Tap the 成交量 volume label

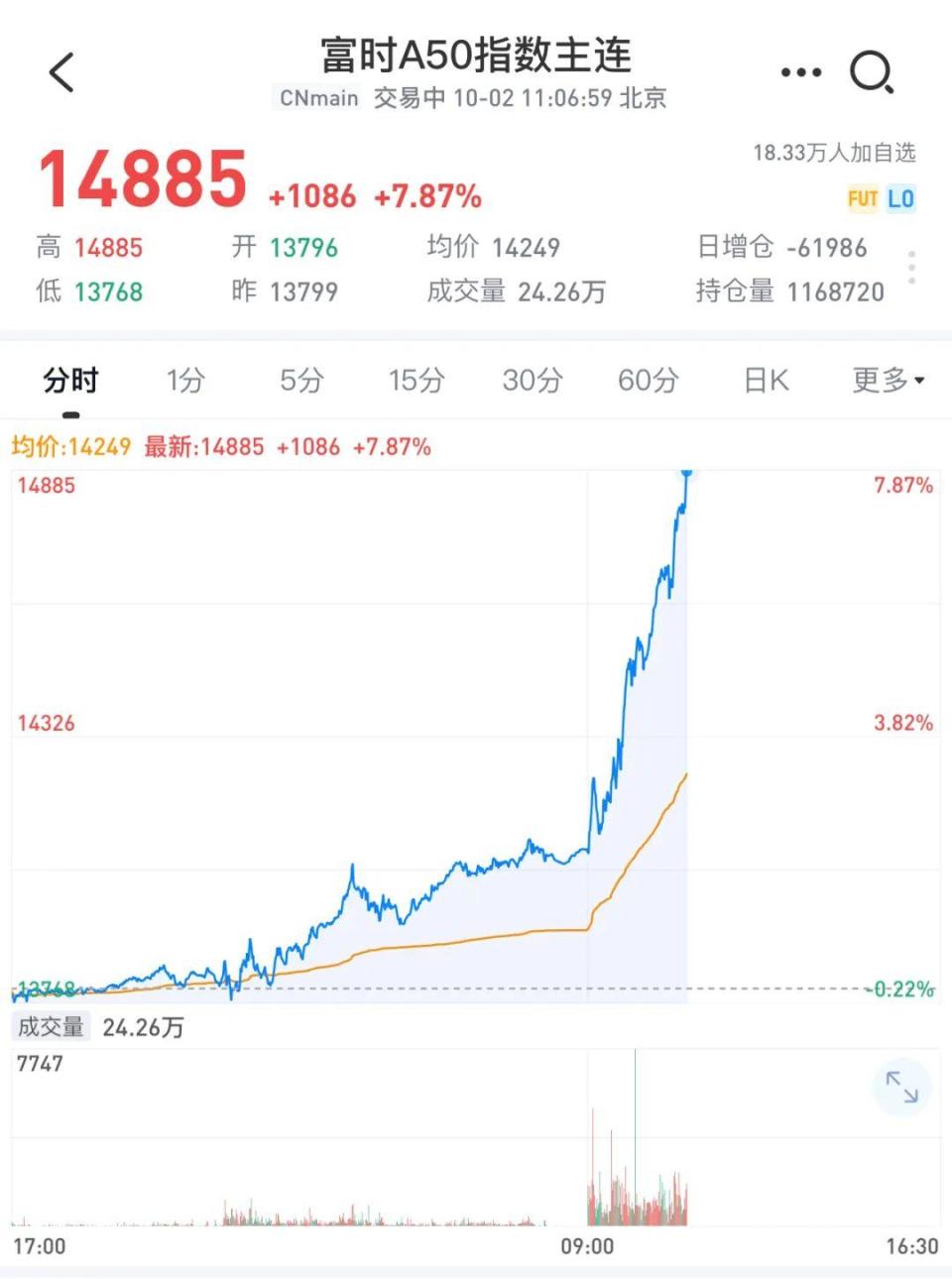52,1026
